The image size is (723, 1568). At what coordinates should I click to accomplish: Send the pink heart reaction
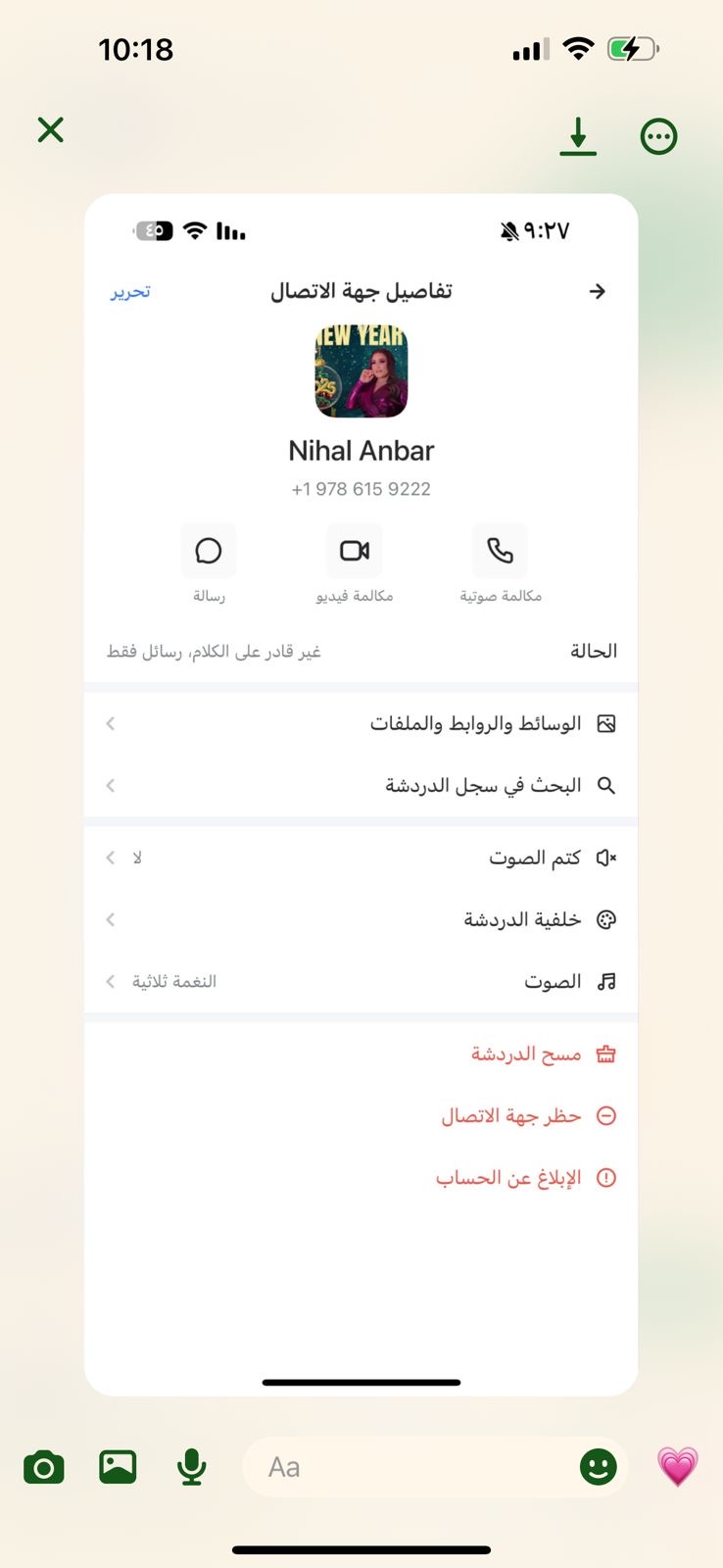[677, 1467]
